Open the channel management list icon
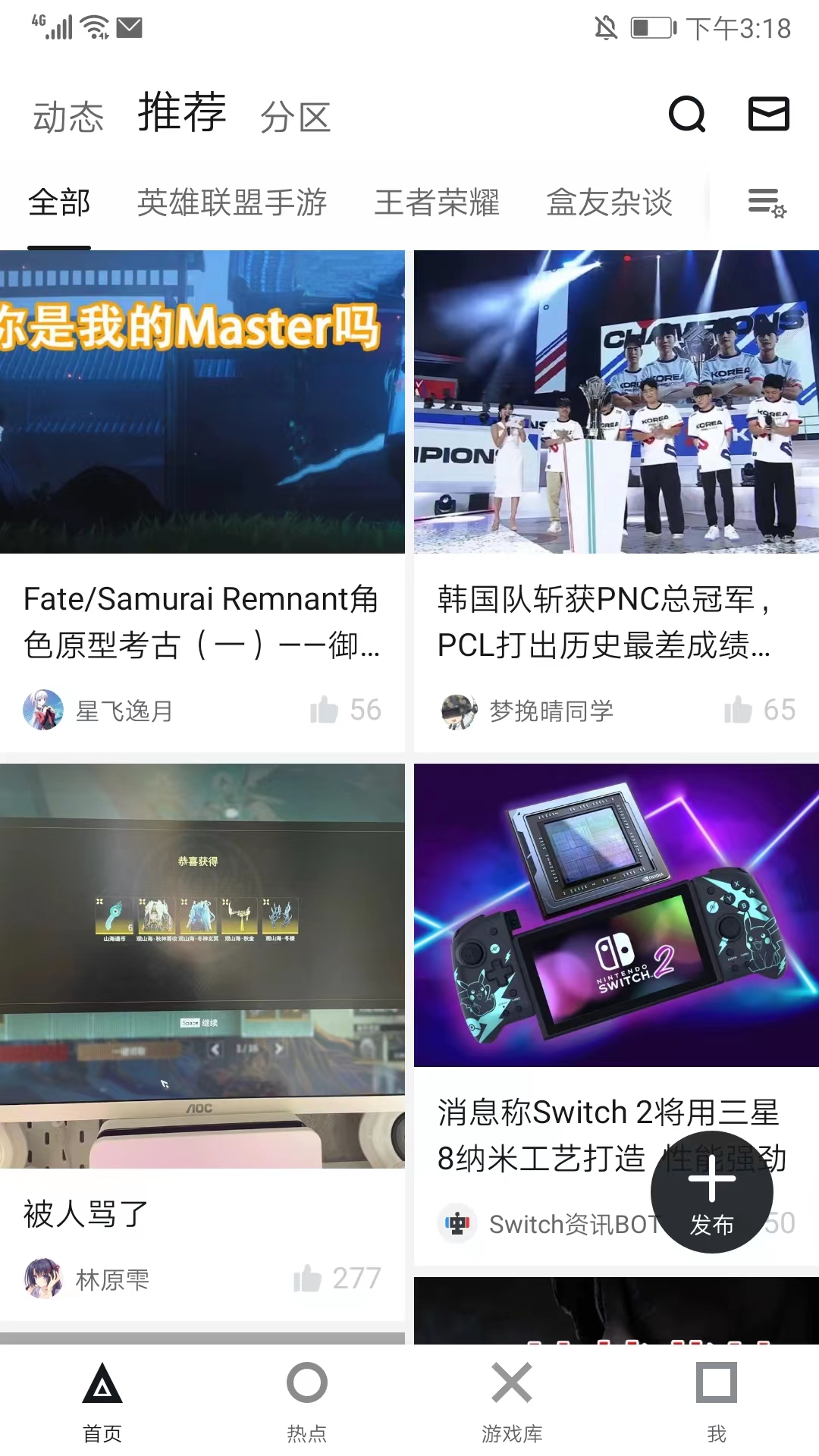The image size is (819, 1456). [x=767, y=203]
